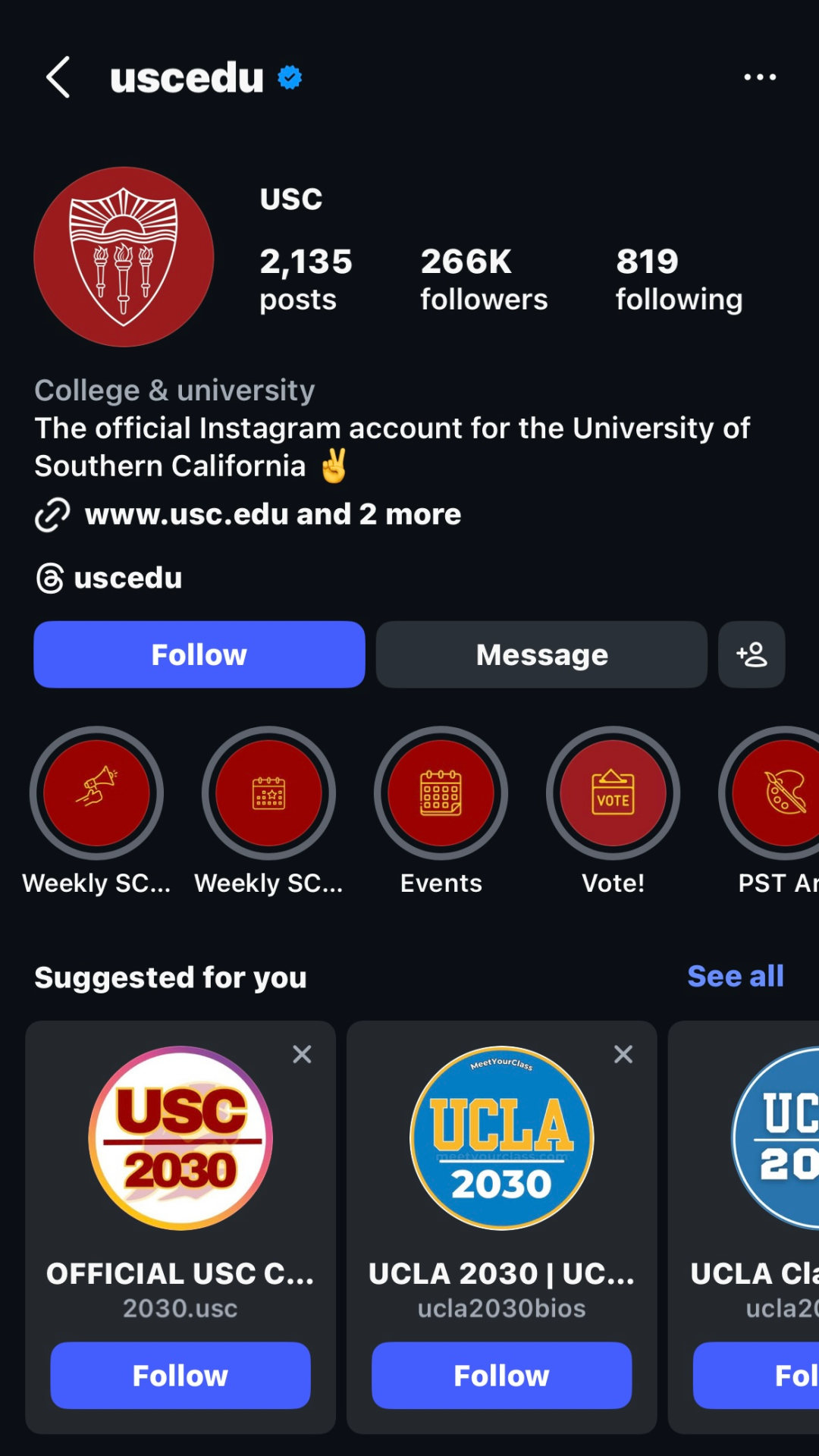Tap the add-person suggestions button
This screenshot has width=819, height=1456.
(x=752, y=654)
